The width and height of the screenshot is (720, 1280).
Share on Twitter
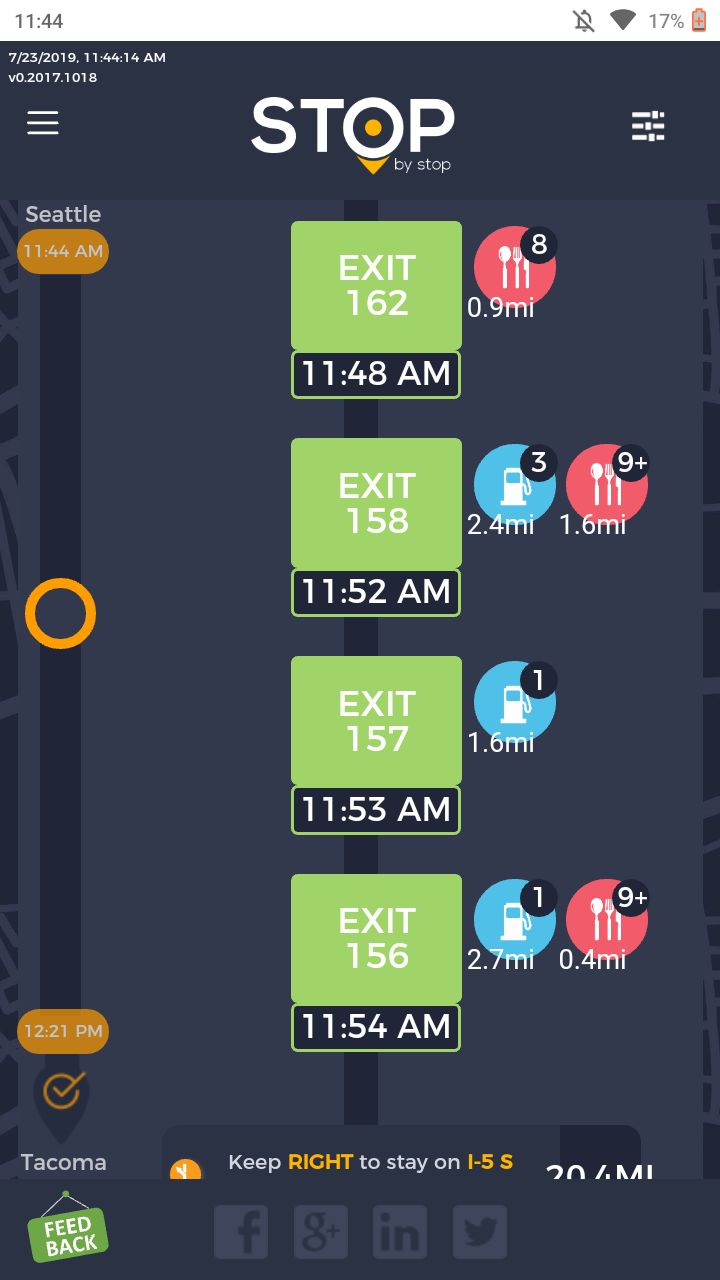480,1232
